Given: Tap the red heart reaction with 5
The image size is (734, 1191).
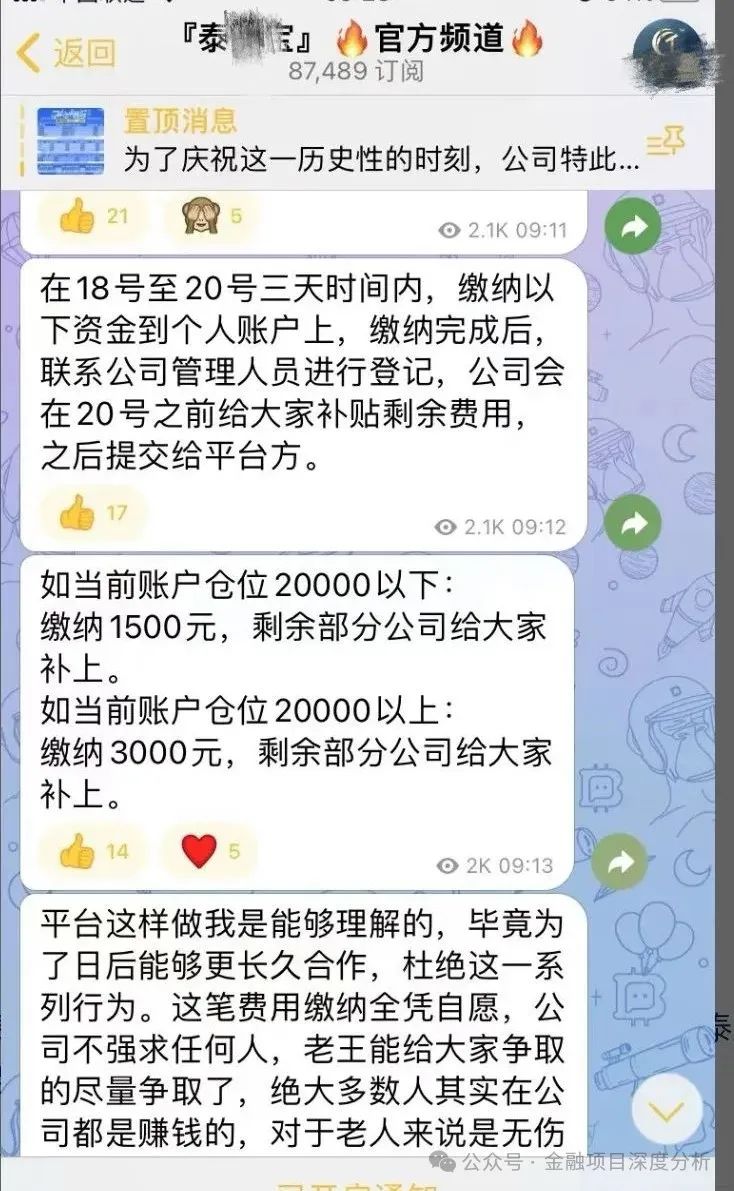Looking at the screenshot, I should (x=210, y=852).
